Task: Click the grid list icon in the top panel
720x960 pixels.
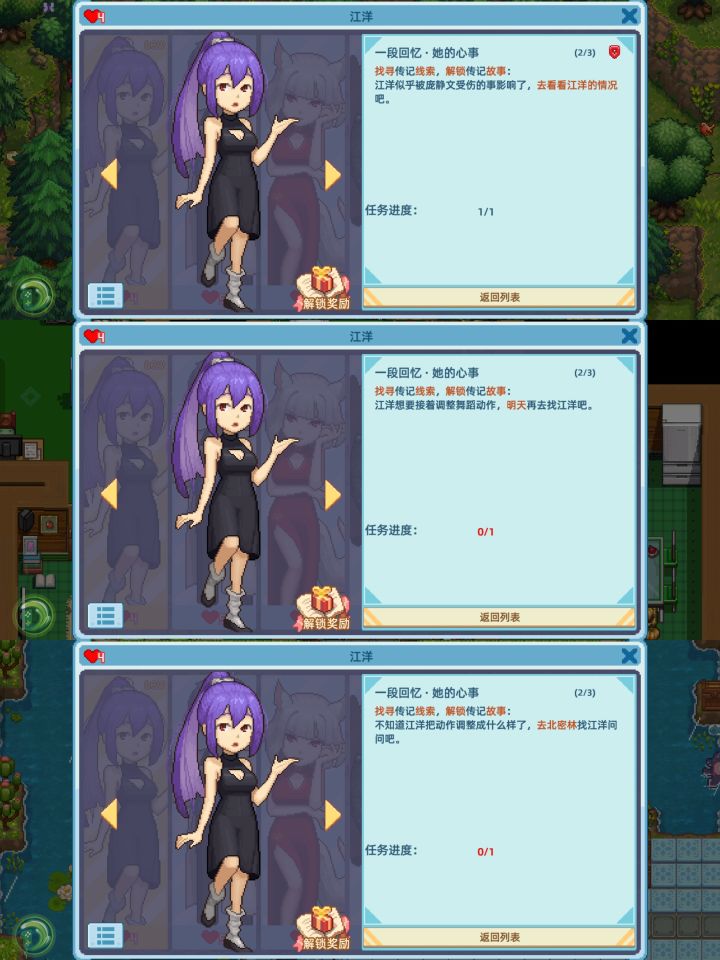Action: 105,294
